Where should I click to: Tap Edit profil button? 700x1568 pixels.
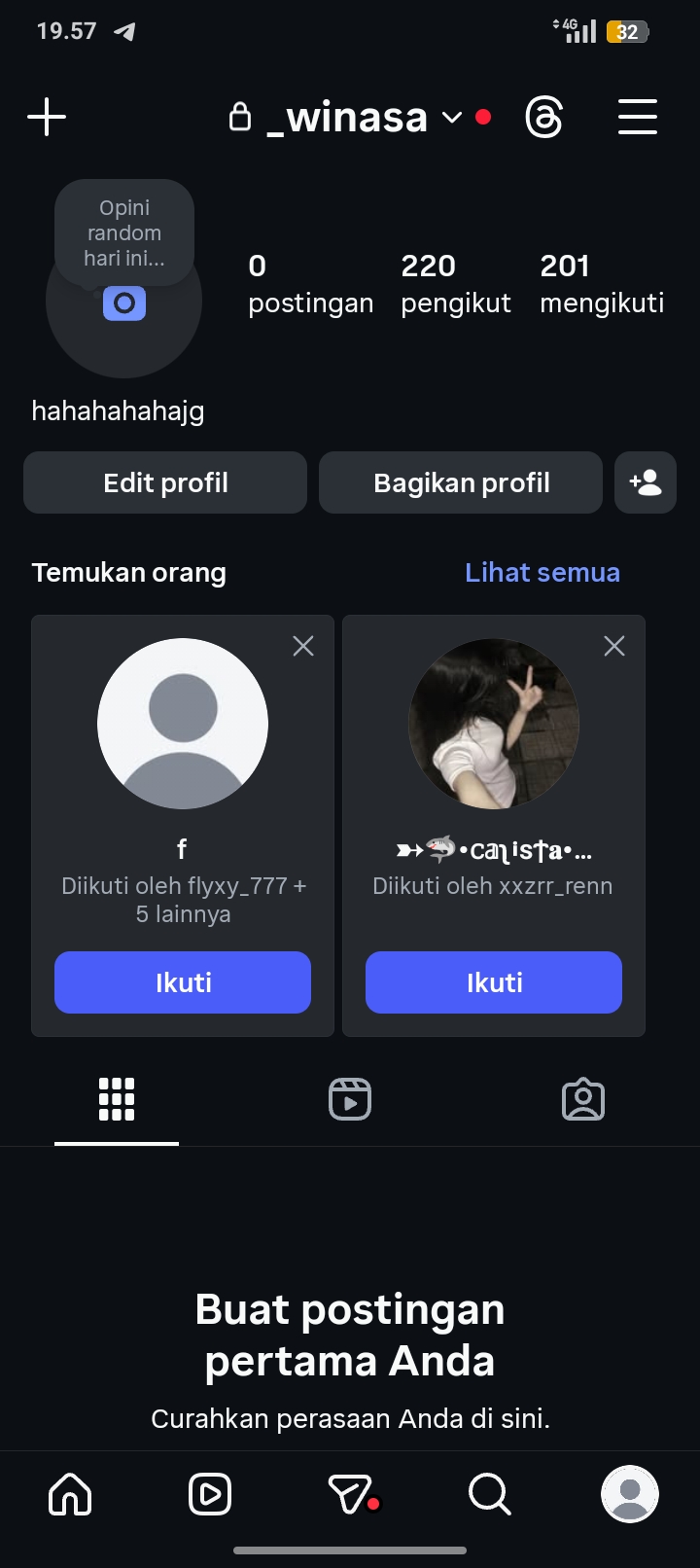click(165, 482)
